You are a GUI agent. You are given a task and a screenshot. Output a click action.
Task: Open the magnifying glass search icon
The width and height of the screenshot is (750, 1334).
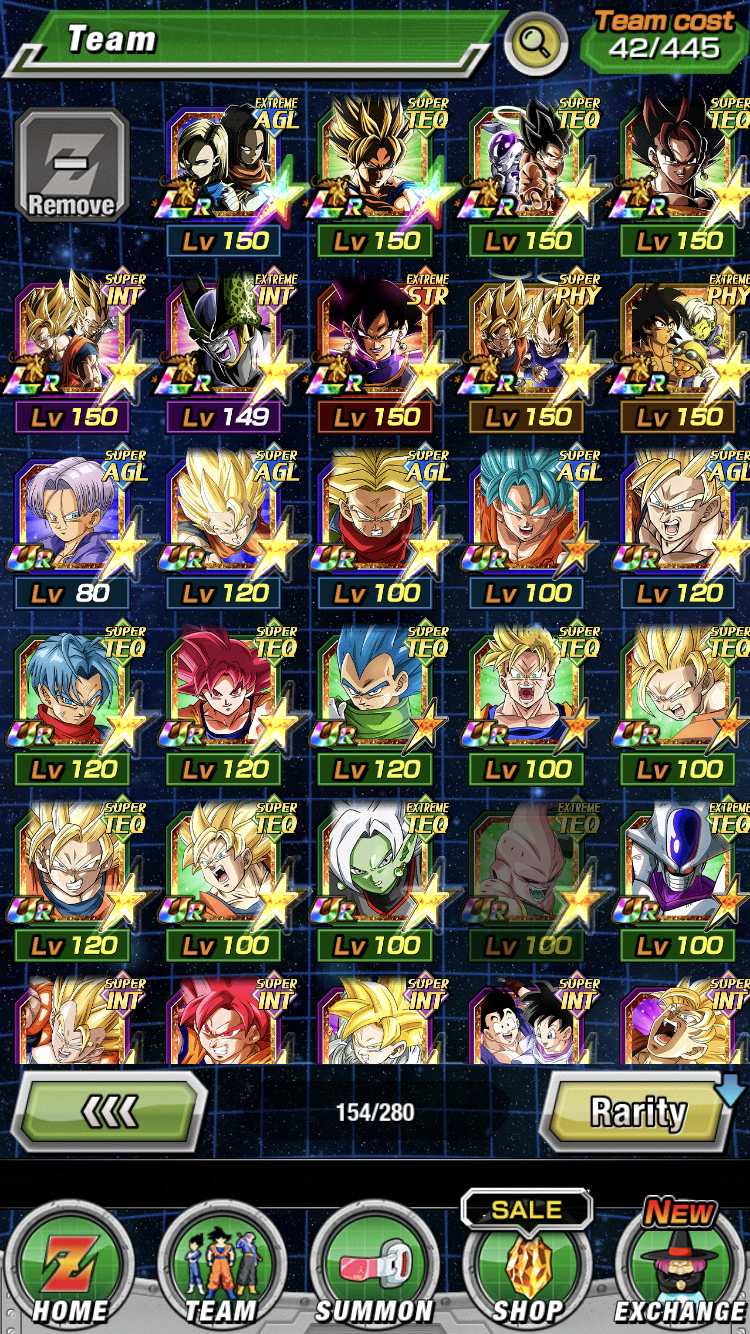click(x=537, y=43)
